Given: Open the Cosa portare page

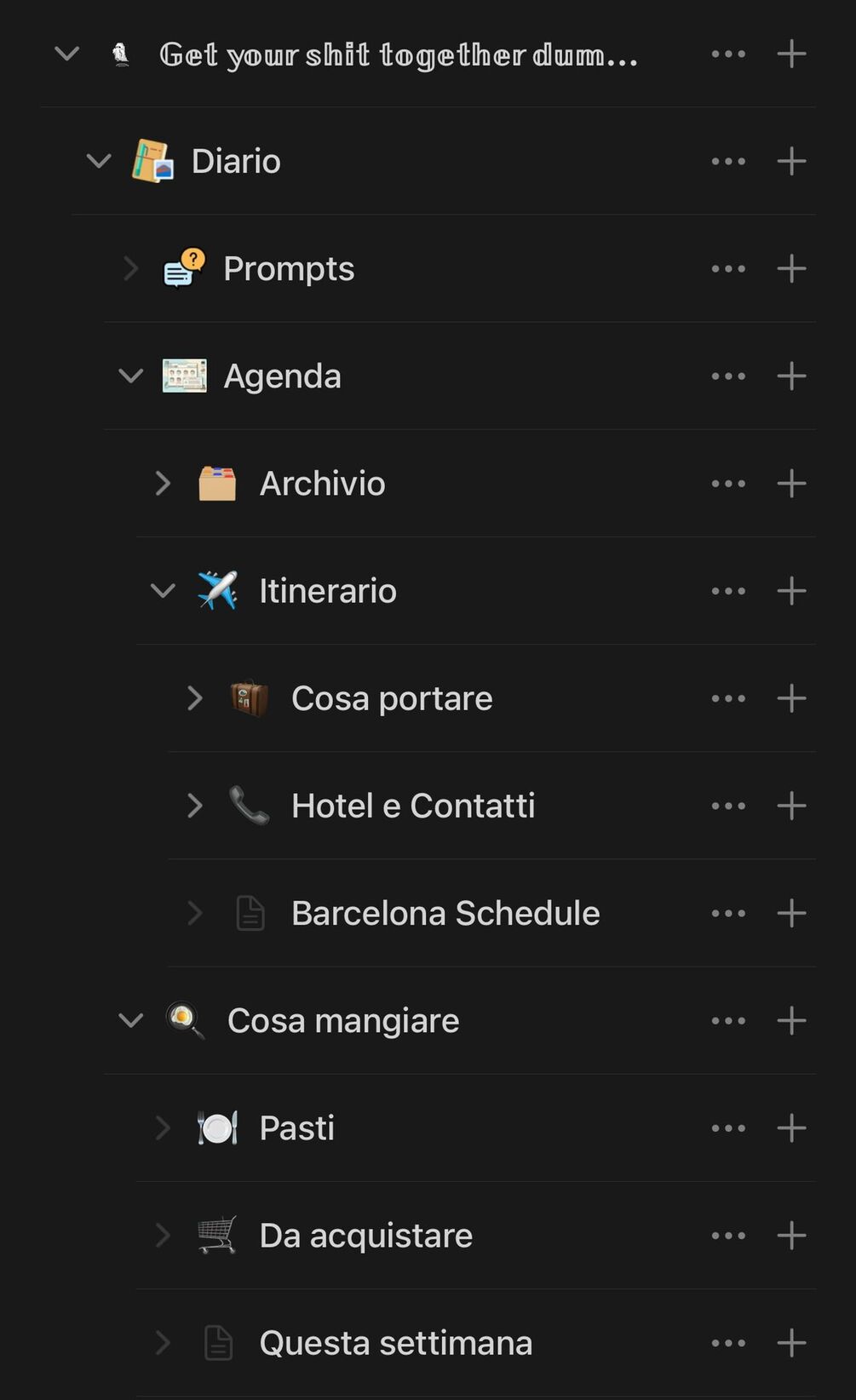Looking at the screenshot, I should [391, 697].
